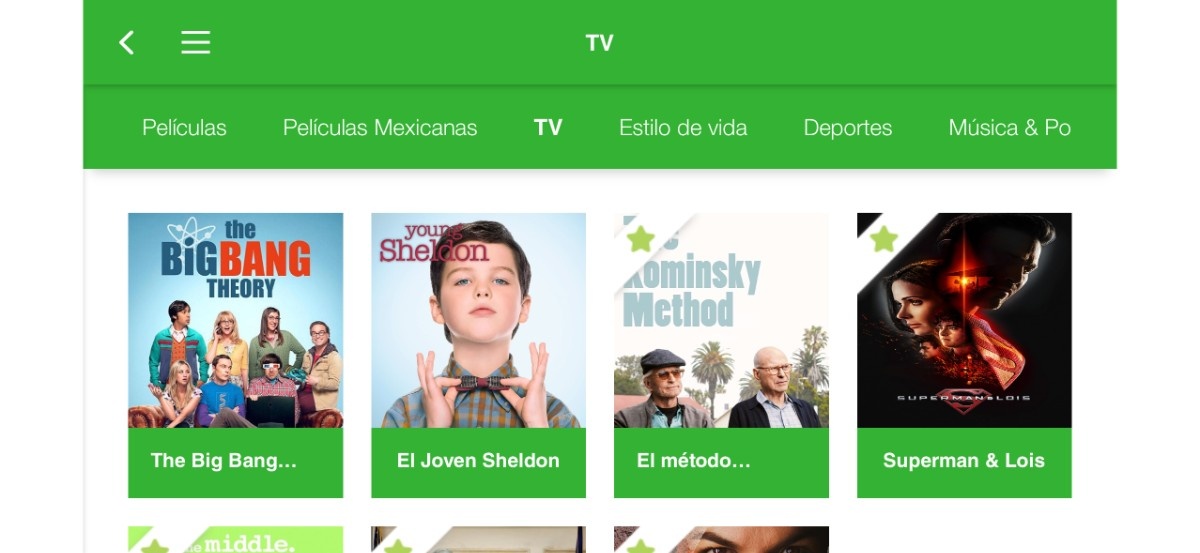Open The Middle show card

(x=235, y=540)
